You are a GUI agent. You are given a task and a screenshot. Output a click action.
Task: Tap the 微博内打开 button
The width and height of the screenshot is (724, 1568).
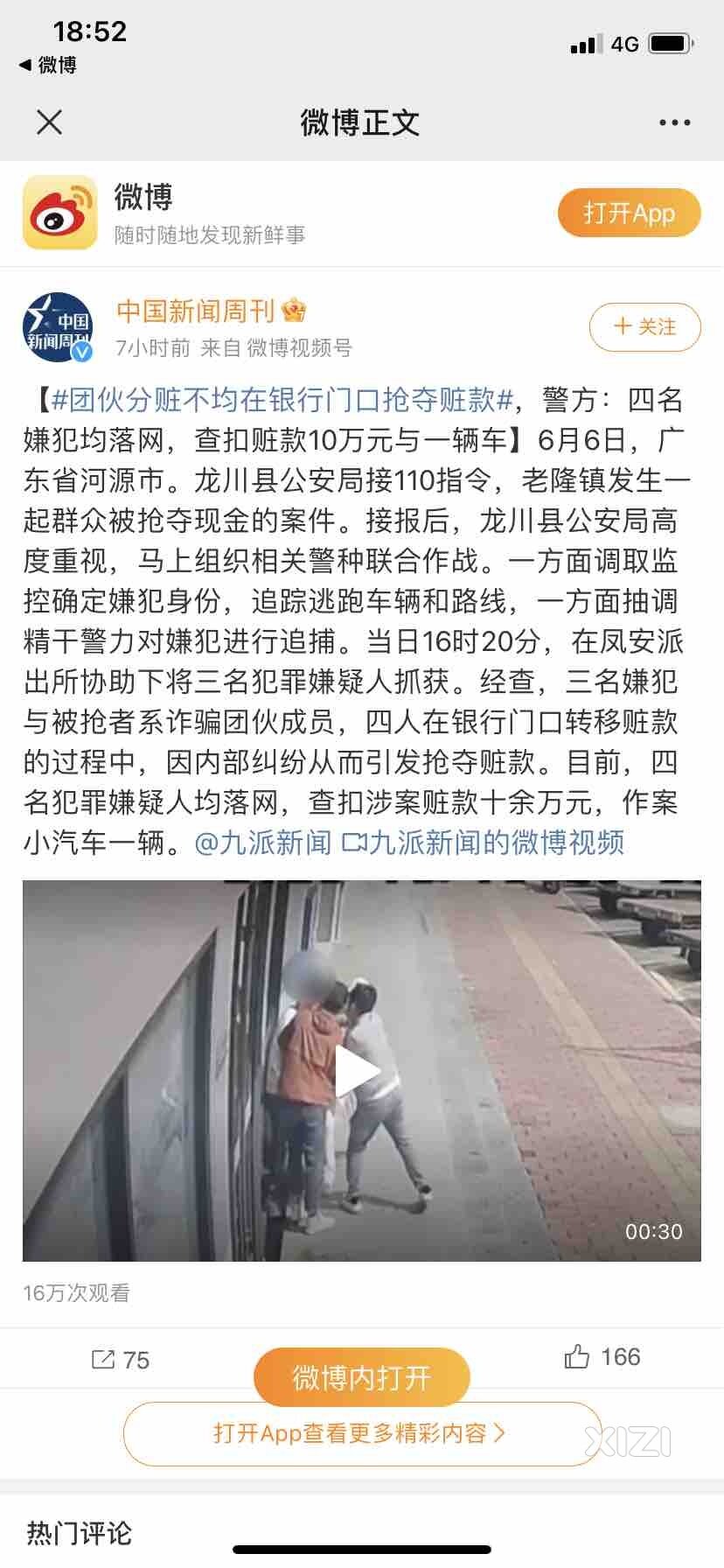(x=361, y=1378)
